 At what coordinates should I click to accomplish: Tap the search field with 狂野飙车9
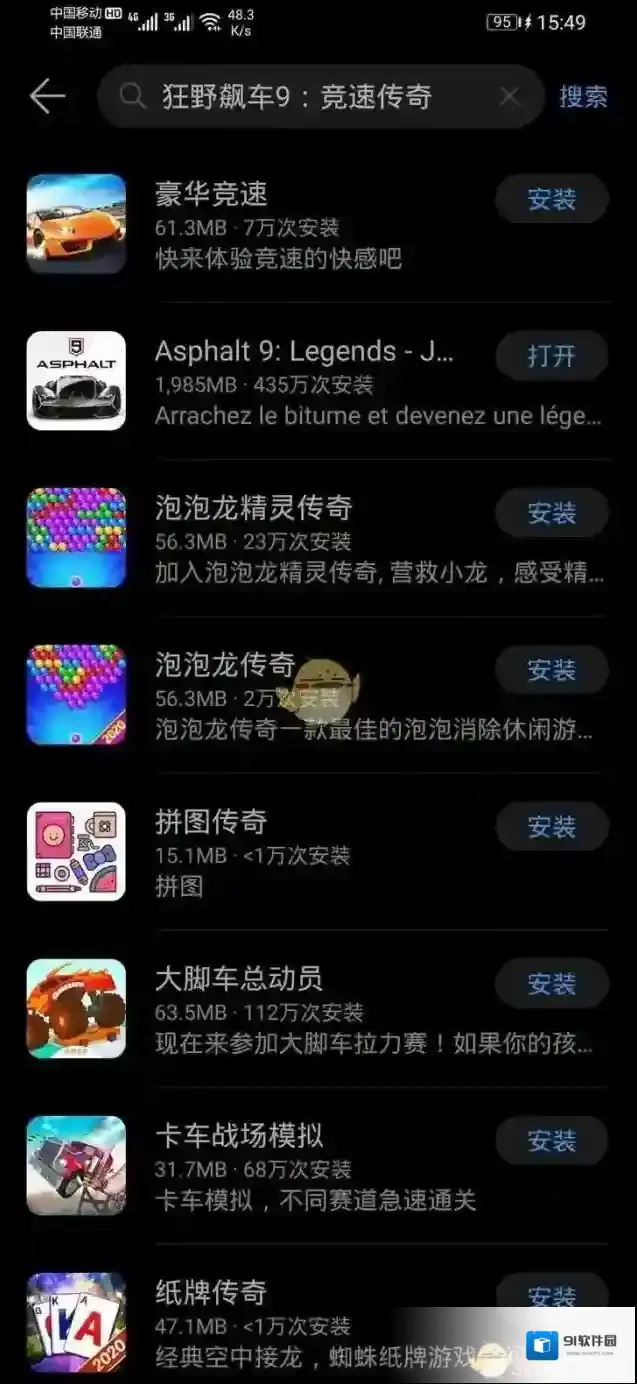tap(300, 96)
